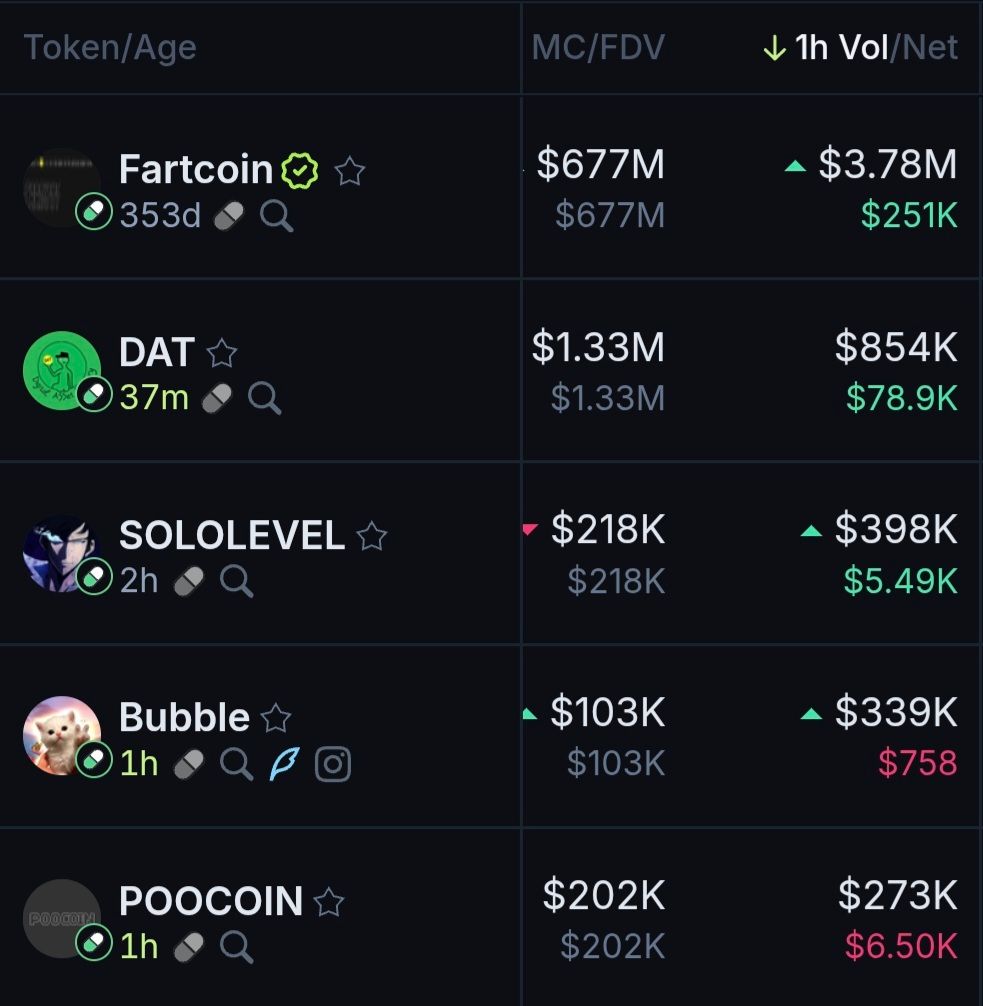Tap the magnifier icon under DAT
The image size is (983, 1006).
coord(265,398)
